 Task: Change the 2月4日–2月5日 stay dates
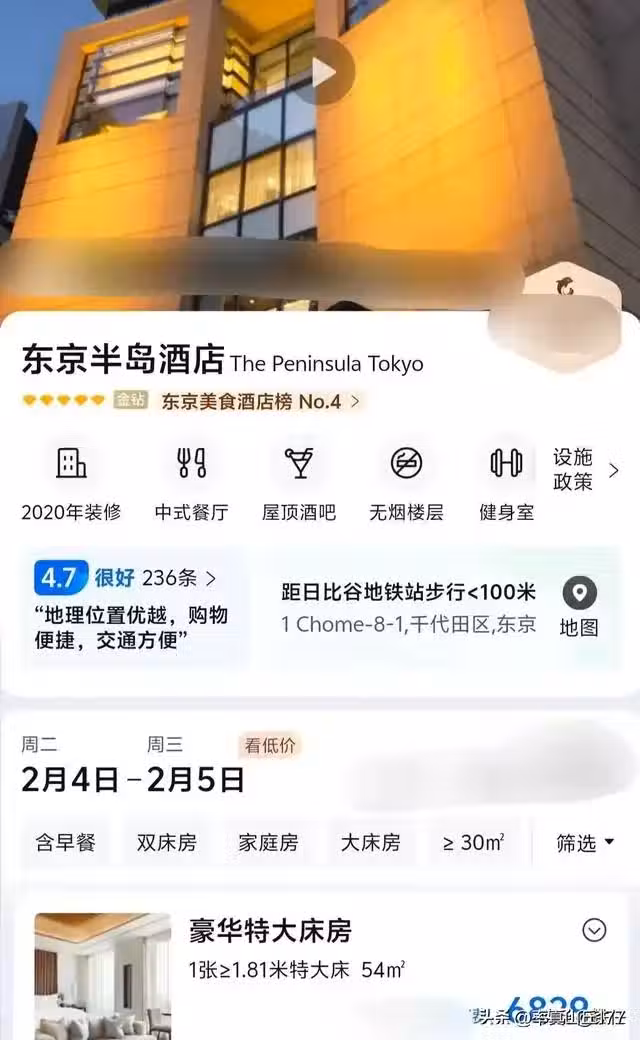click(x=133, y=779)
